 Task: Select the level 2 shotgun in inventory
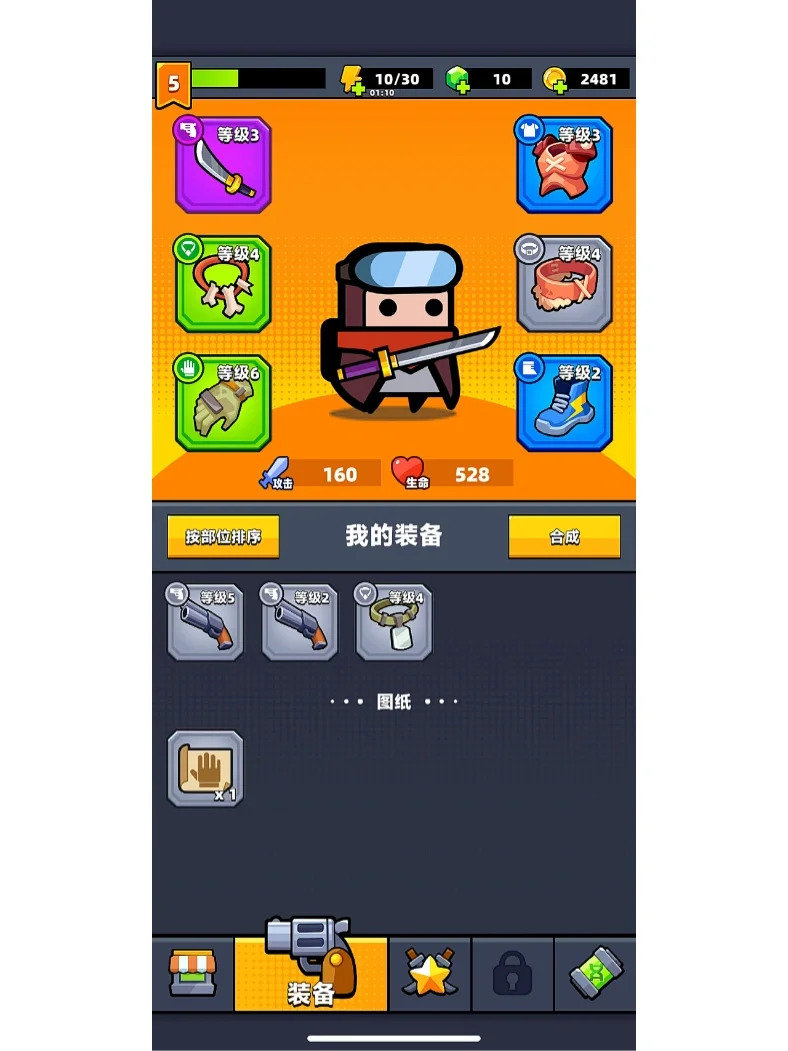pos(300,623)
